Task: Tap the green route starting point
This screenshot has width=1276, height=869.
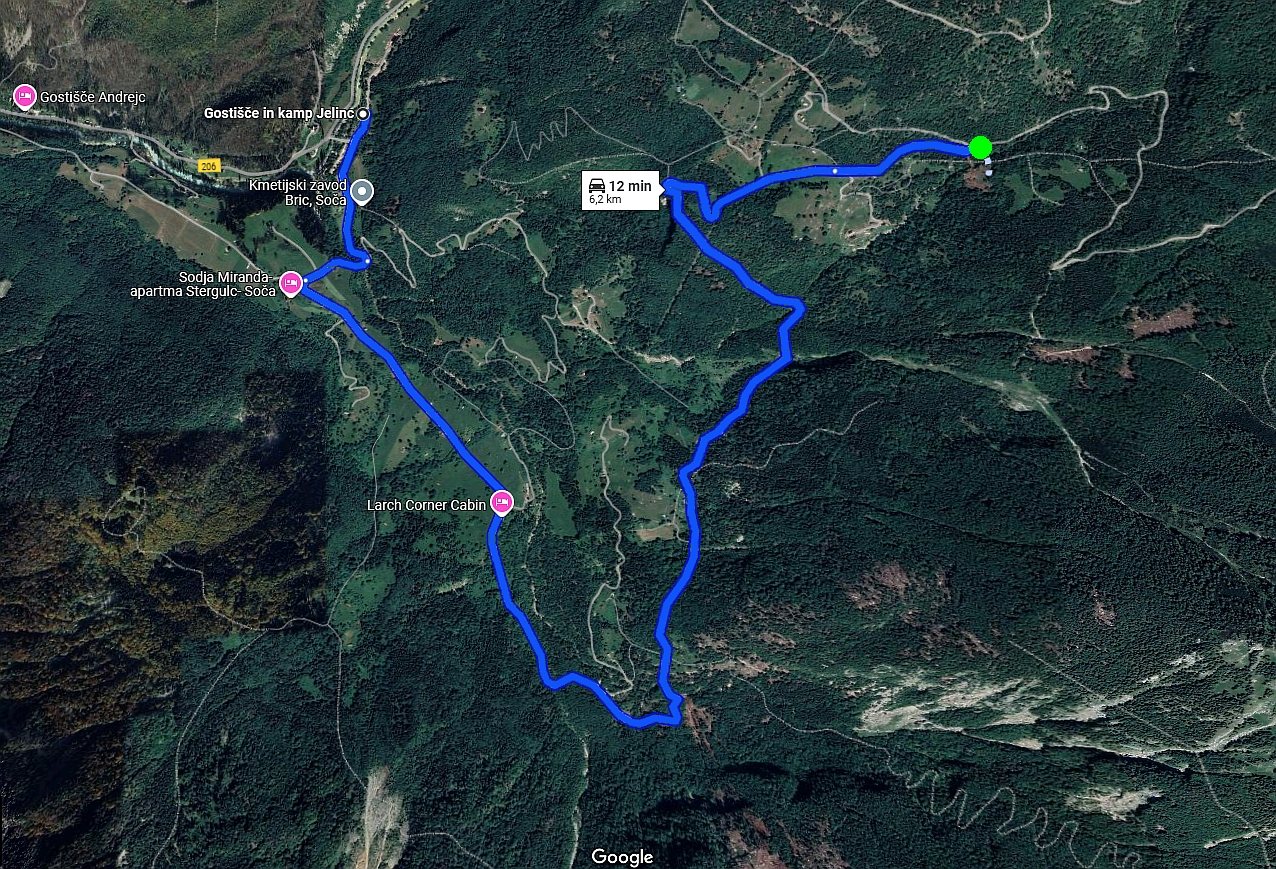Action: [980, 148]
